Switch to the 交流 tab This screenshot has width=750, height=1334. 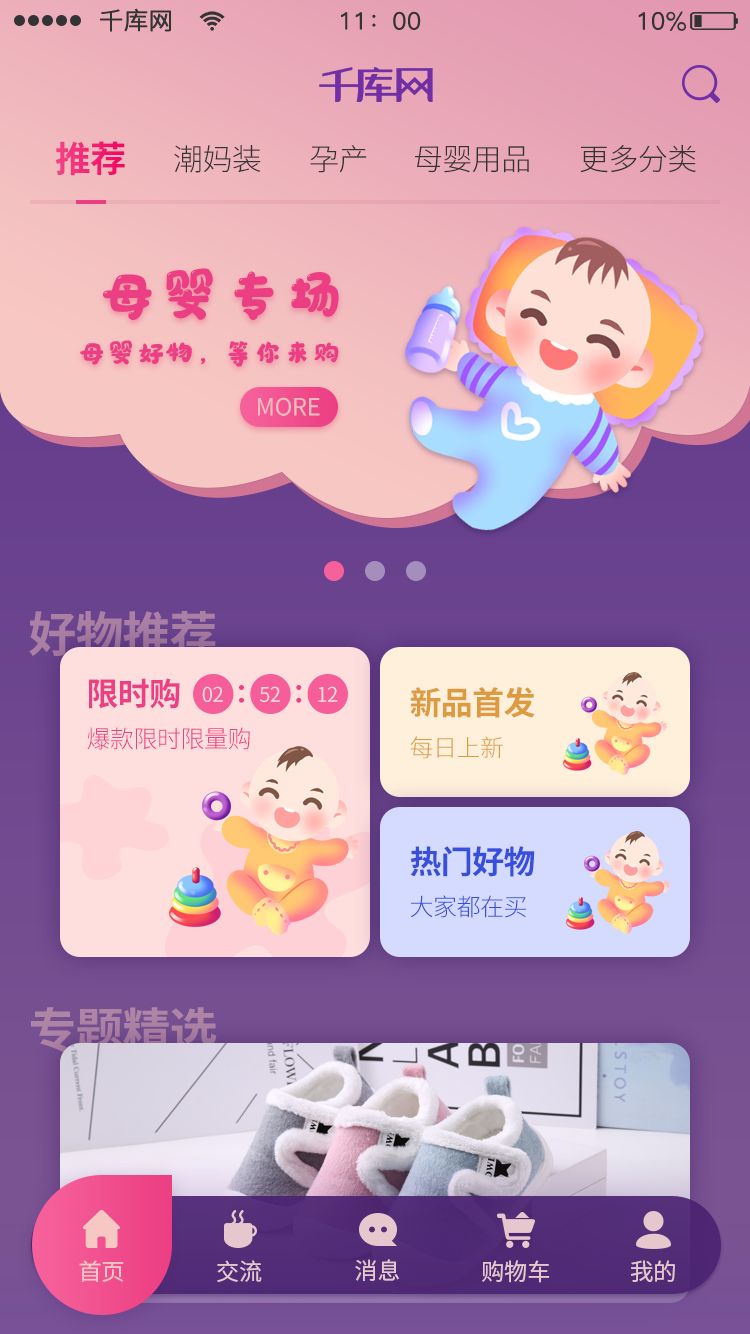pyautogui.click(x=239, y=1247)
